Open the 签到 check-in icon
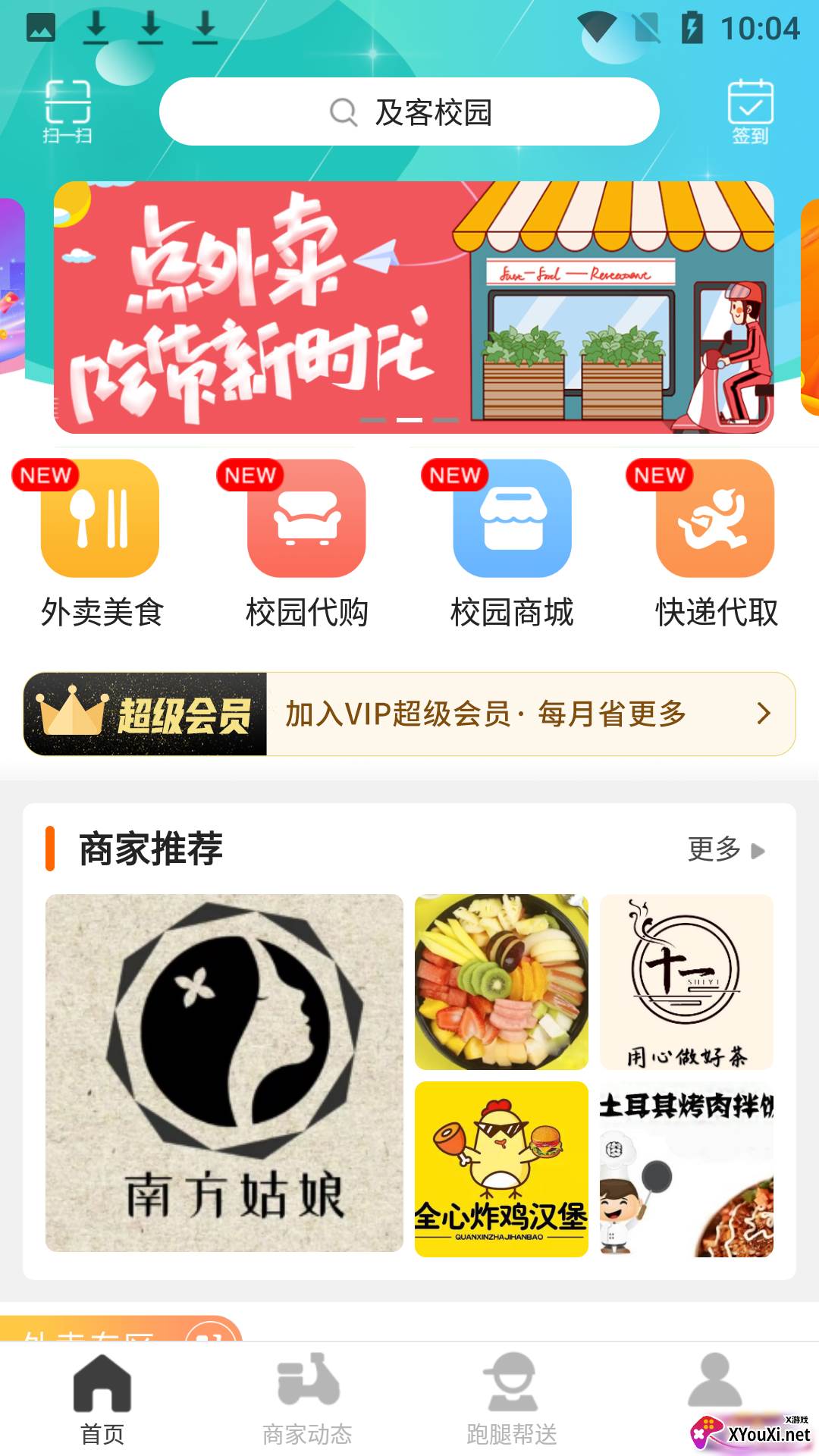This screenshot has height=1456, width=819. tap(750, 111)
